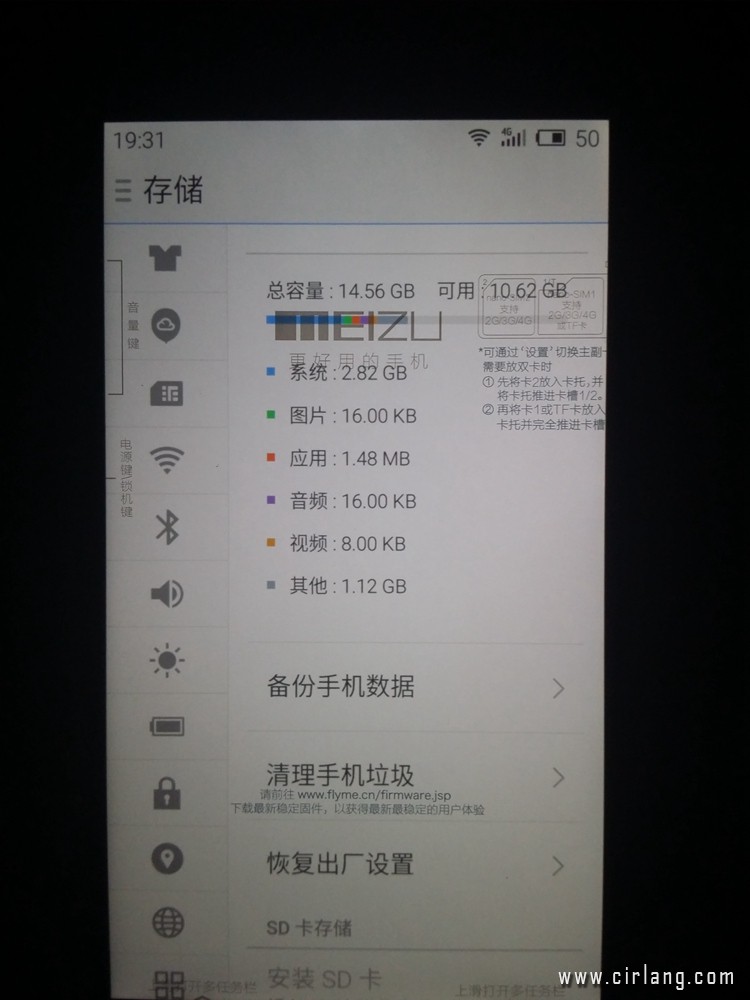Open the SIM card settings icon
This screenshot has height=1000, width=750.
tap(166, 393)
